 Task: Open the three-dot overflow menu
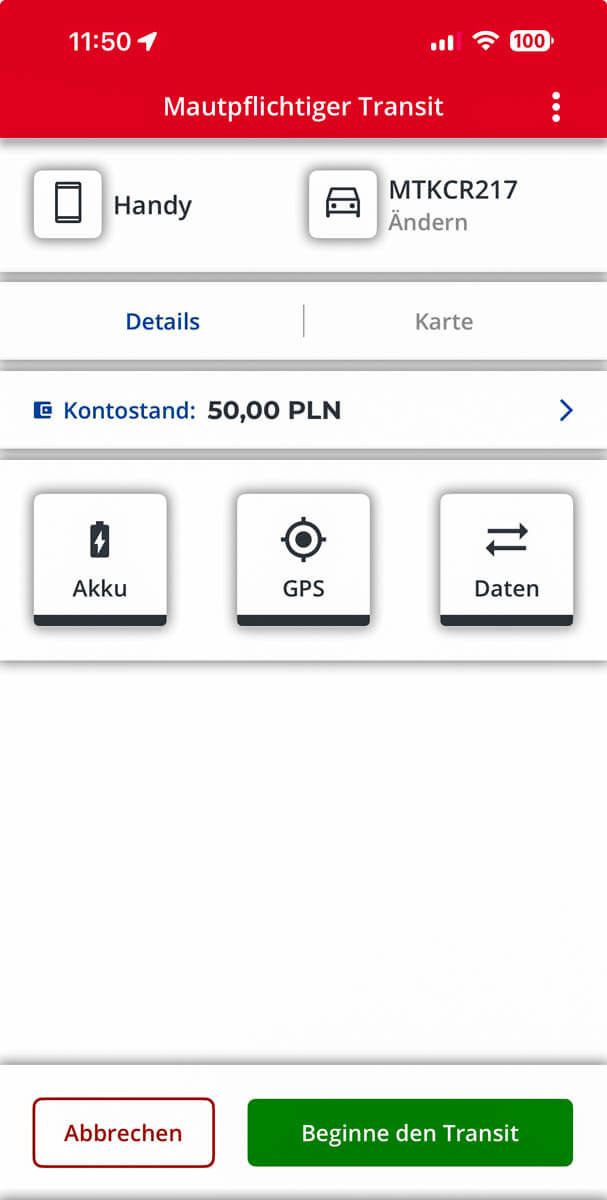[556, 107]
